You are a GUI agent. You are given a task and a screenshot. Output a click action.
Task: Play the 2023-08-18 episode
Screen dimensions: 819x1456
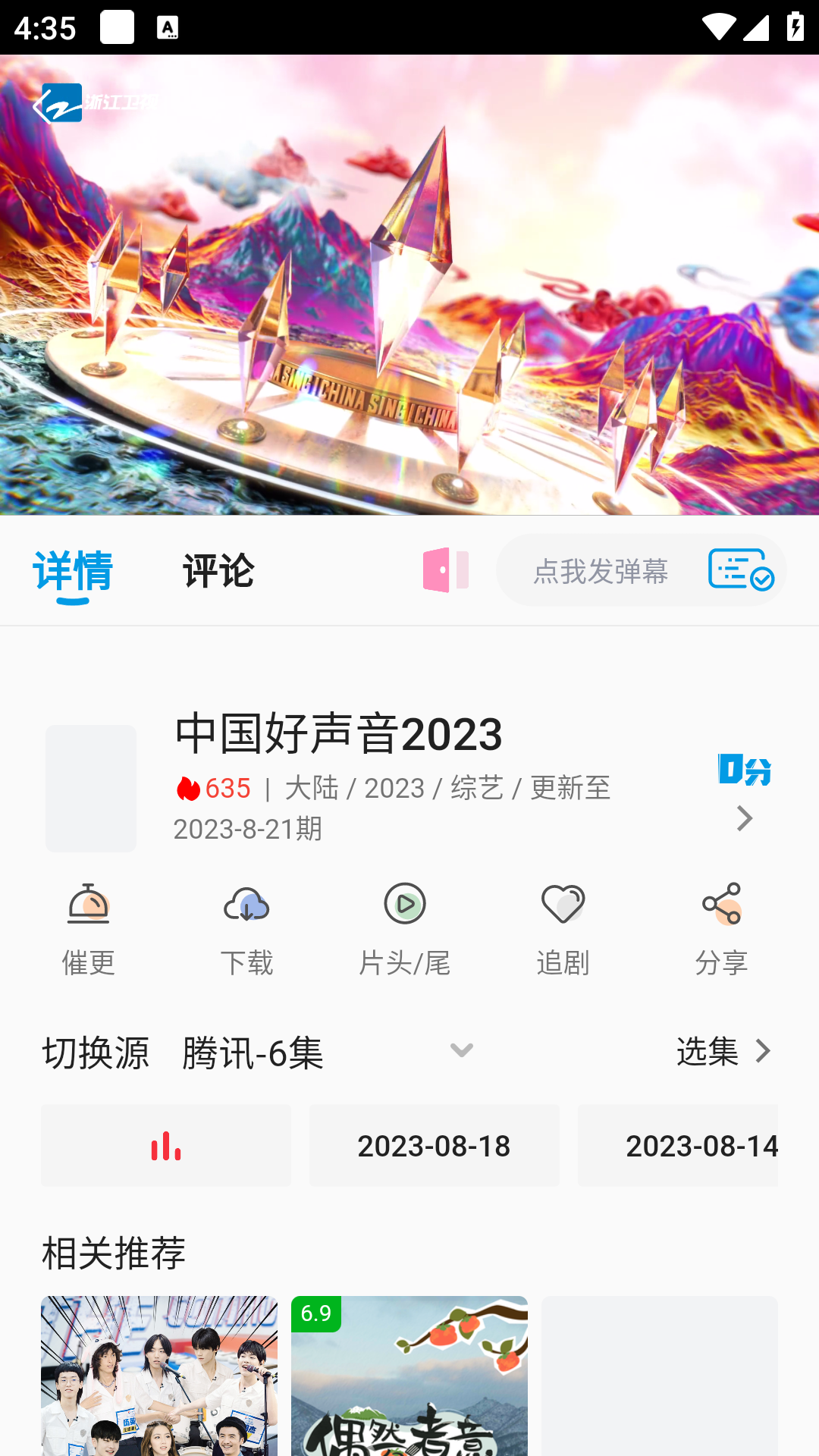434,1146
